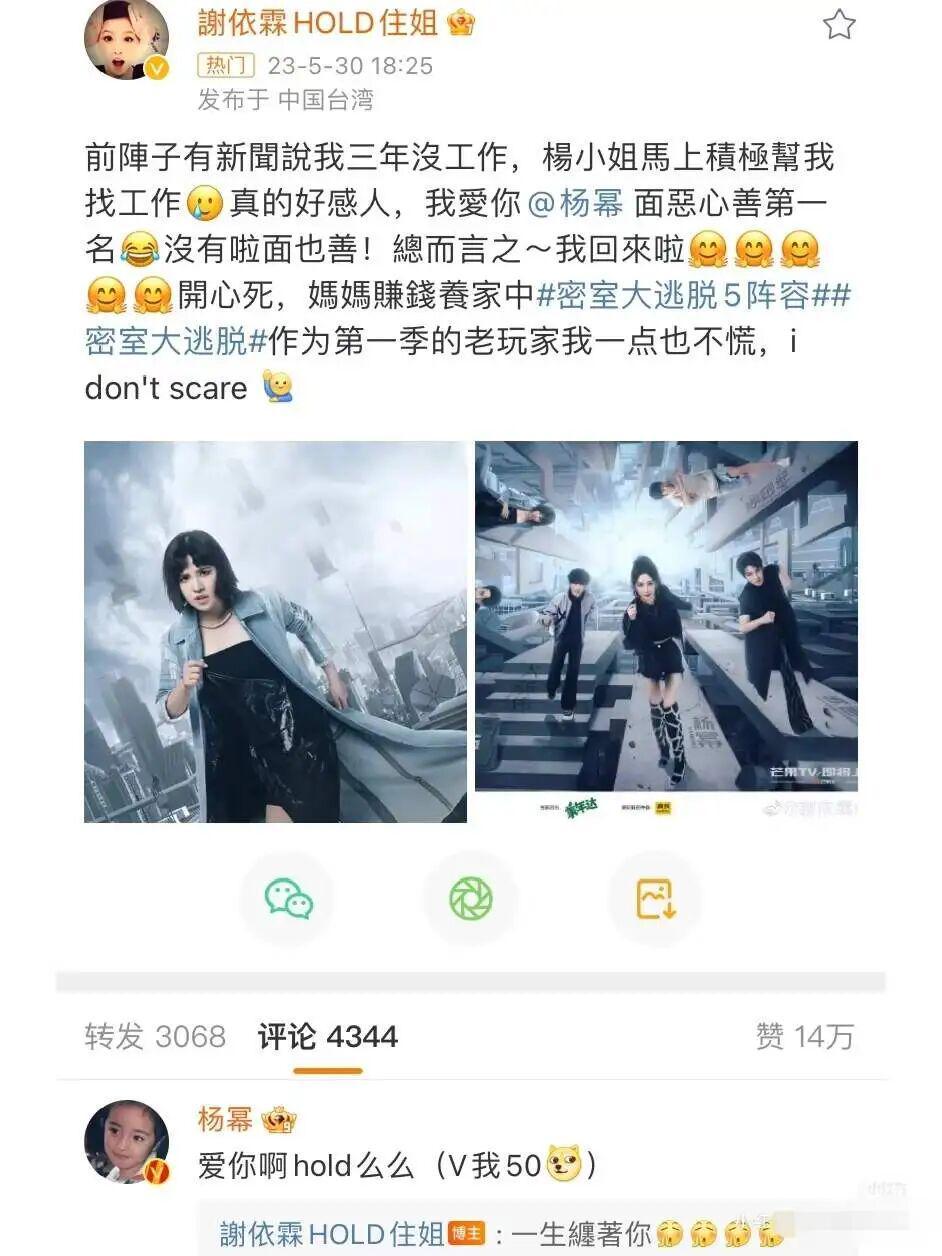This screenshot has width=942, height=1256.
Task: Save the image using the download icon
Action: pyautogui.click(x=656, y=898)
